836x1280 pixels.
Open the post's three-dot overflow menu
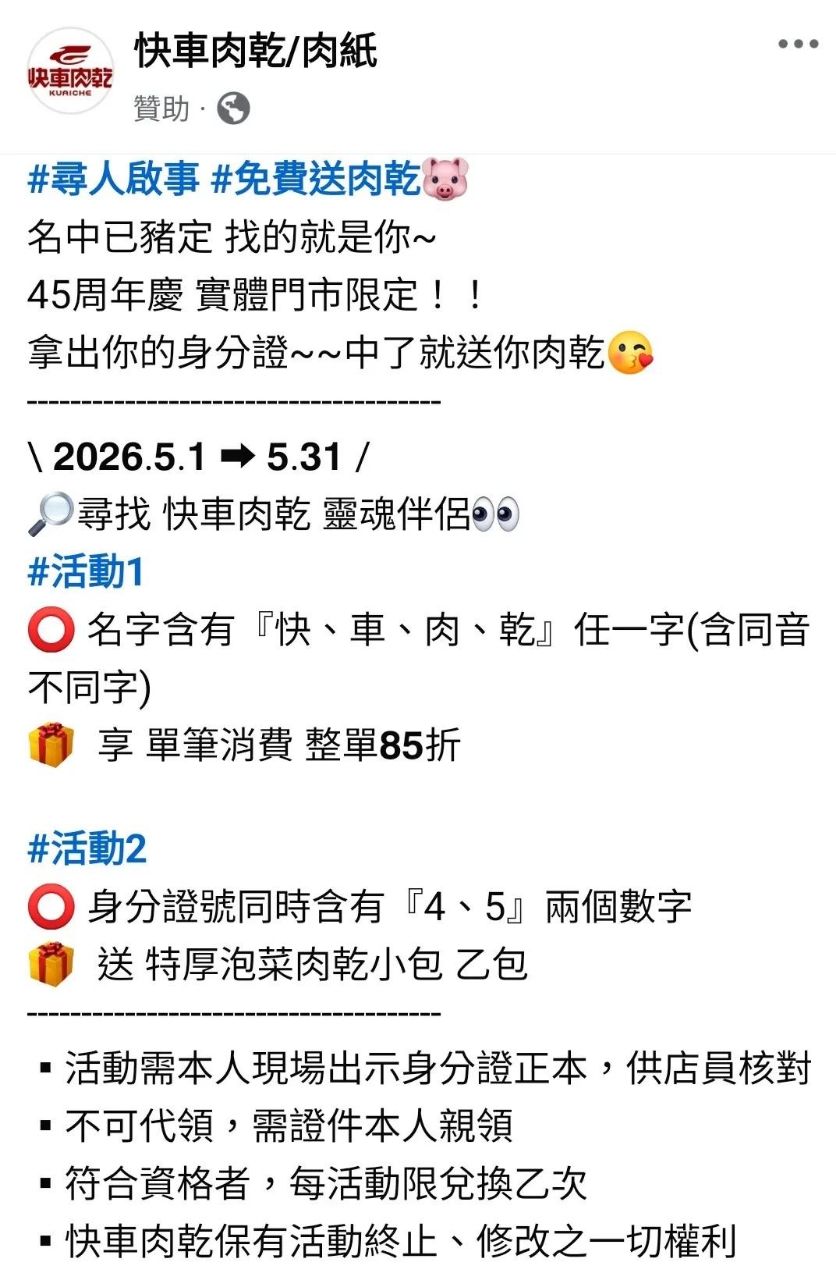point(798,45)
